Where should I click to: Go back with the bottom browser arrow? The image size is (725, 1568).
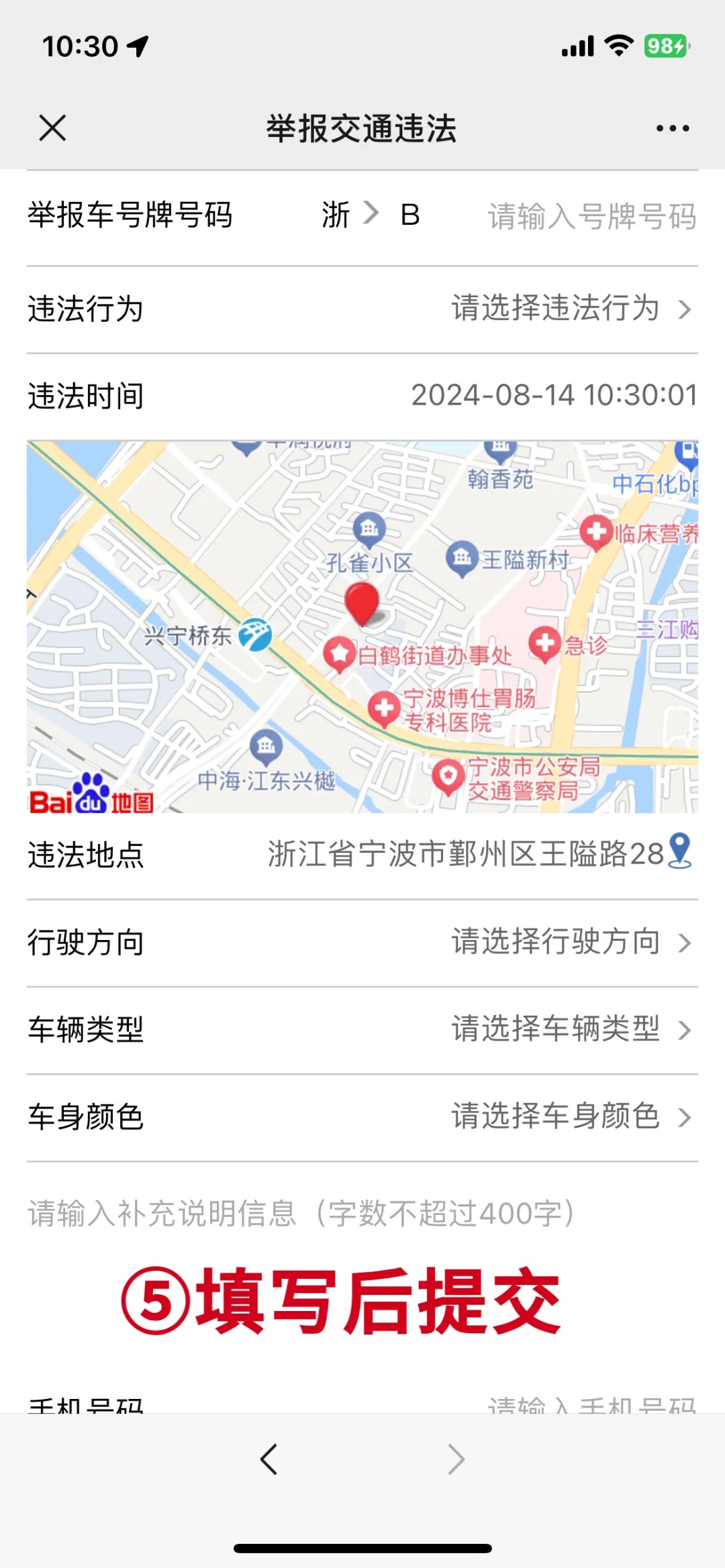coord(269,1459)
